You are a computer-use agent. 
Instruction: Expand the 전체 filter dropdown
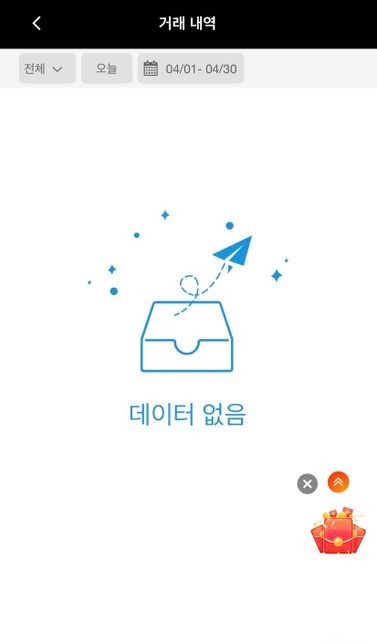[x=47, y=69]
